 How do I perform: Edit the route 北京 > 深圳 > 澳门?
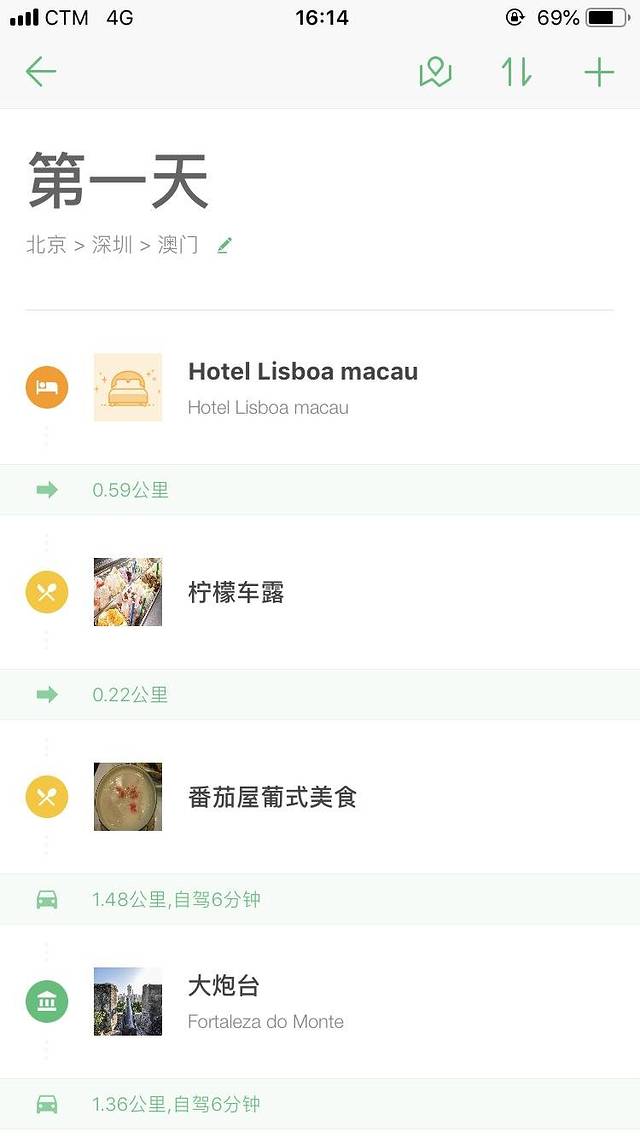pos(224,245)
